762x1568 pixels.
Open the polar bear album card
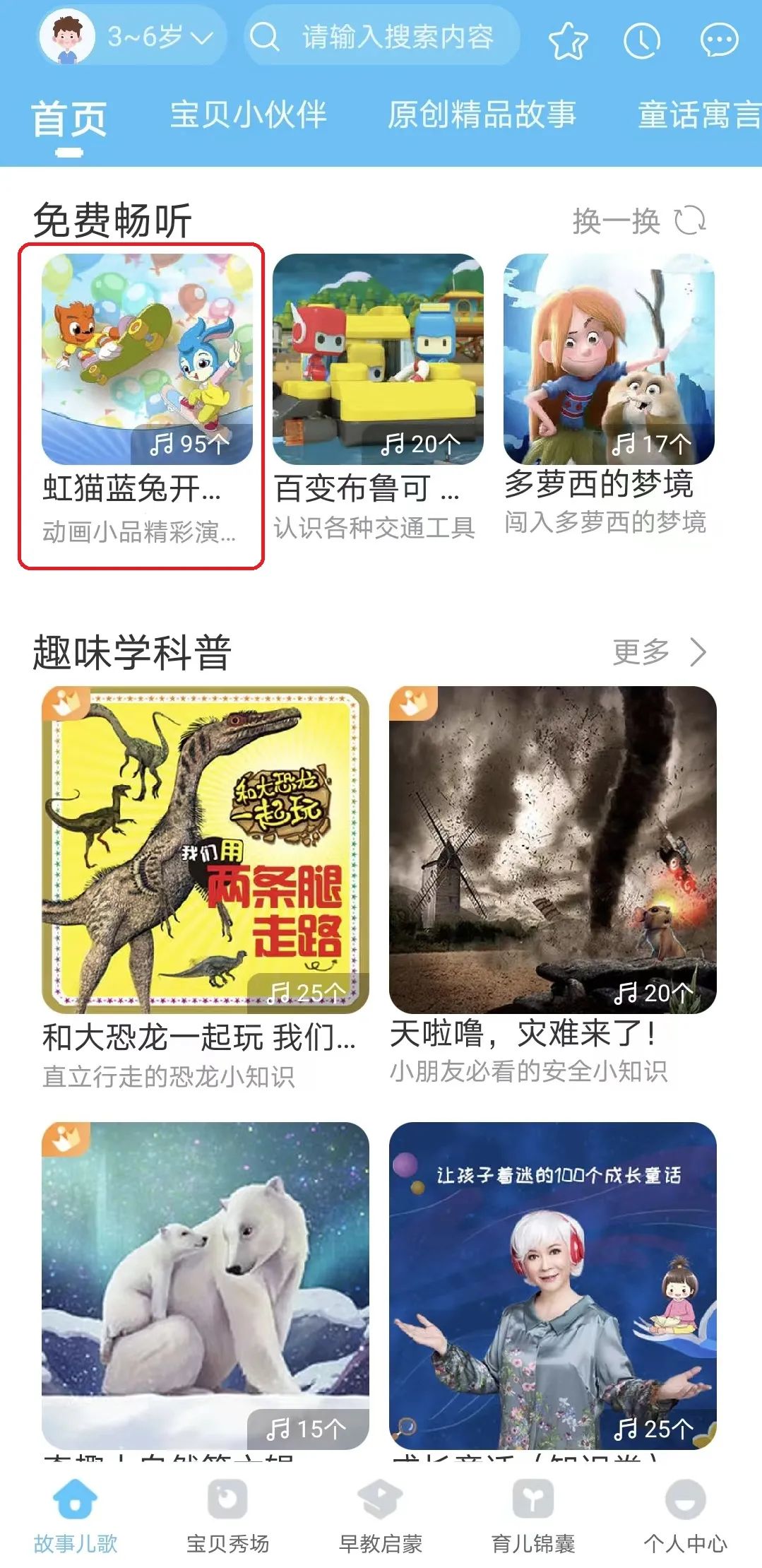pyautogui.click(x=206, y=1285)
